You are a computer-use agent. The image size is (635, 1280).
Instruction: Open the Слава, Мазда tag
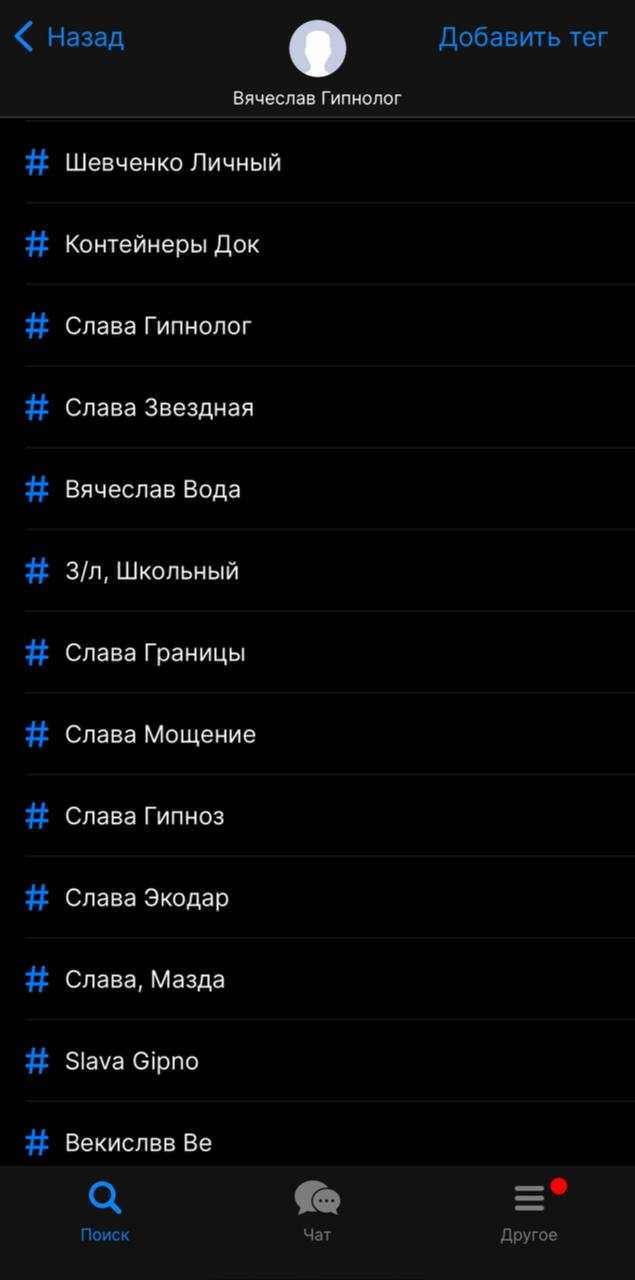[145, 980]
